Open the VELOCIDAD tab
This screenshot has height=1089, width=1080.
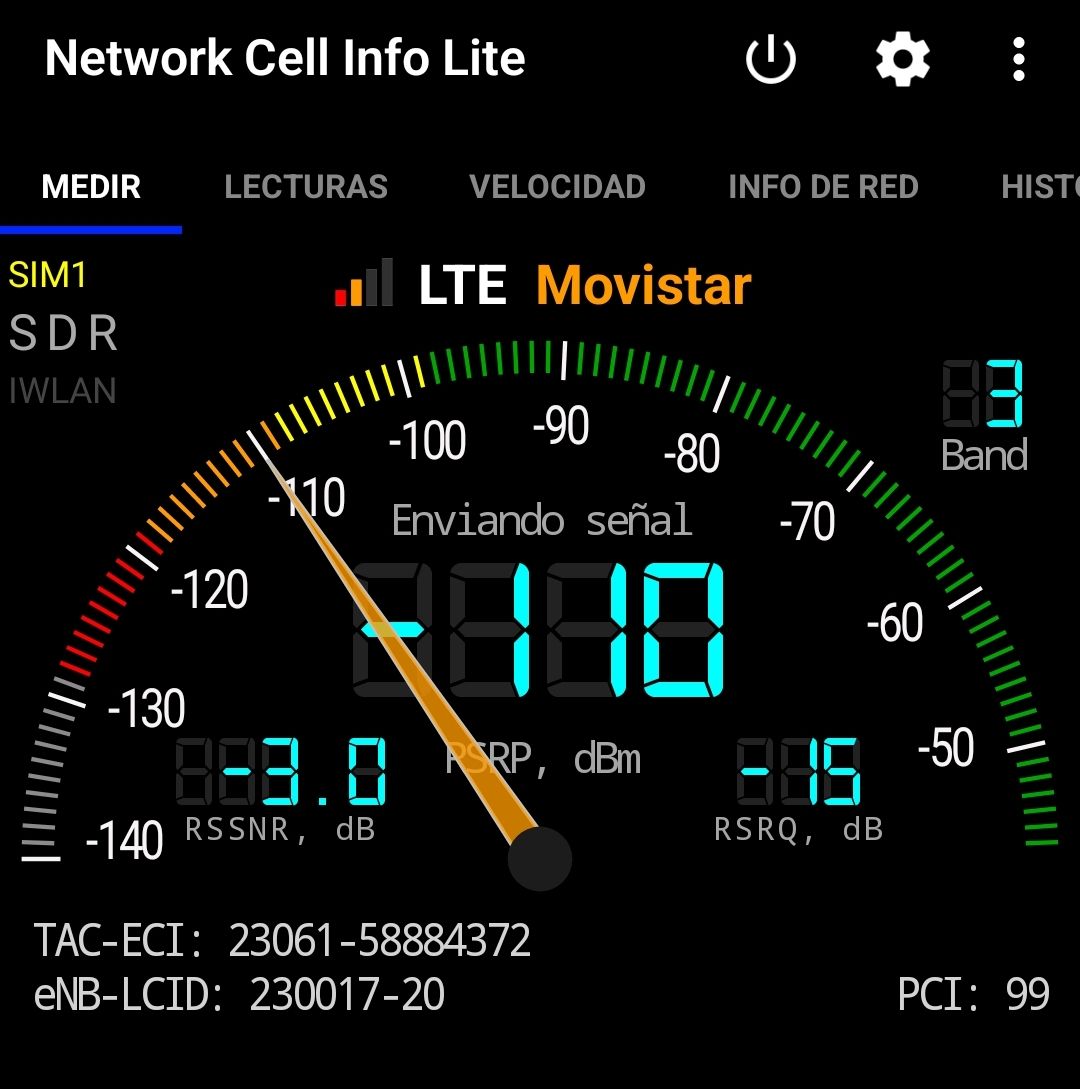pyautogui.click(x=557, y=187)
